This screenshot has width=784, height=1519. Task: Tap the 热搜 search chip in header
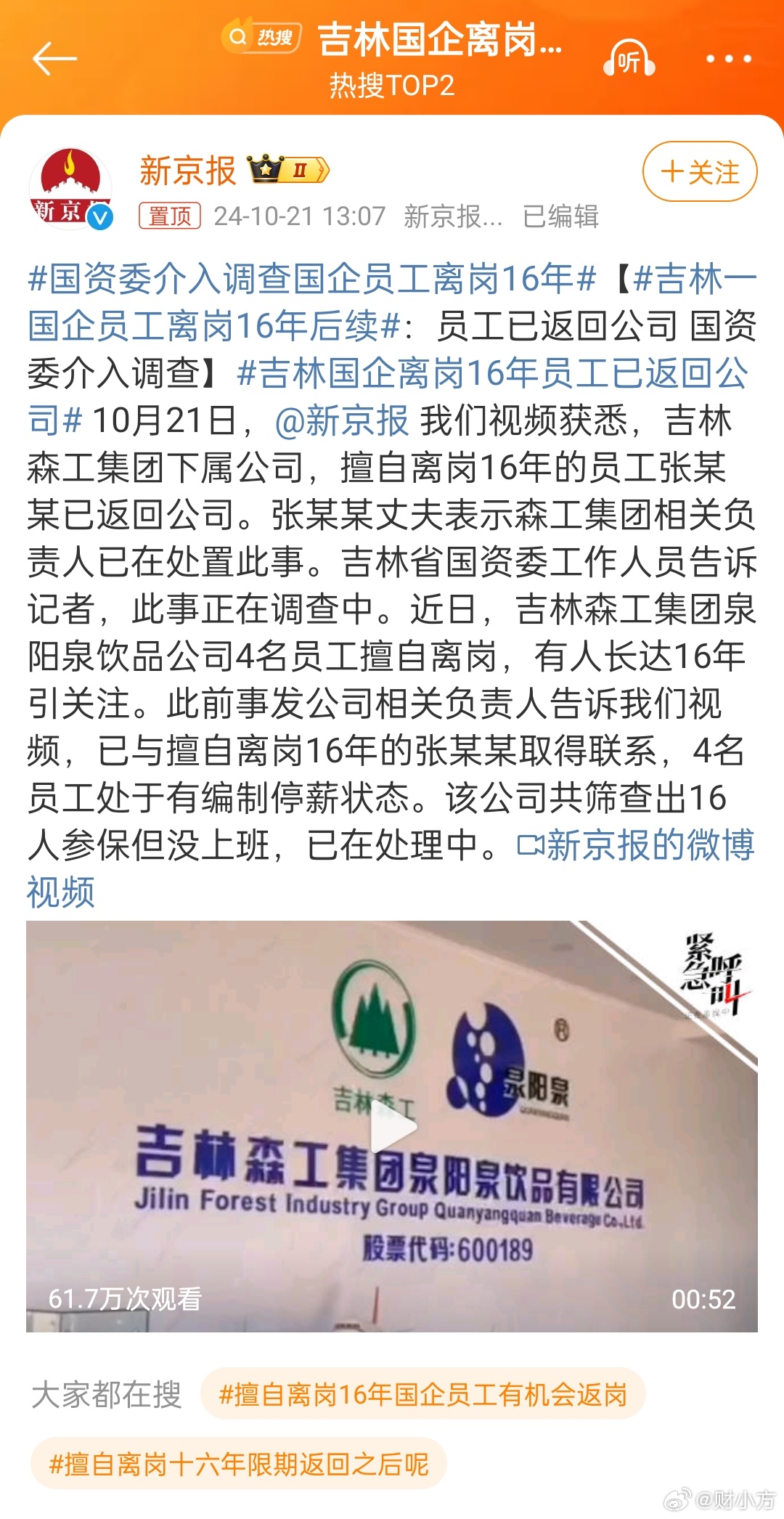pos(263,36)
